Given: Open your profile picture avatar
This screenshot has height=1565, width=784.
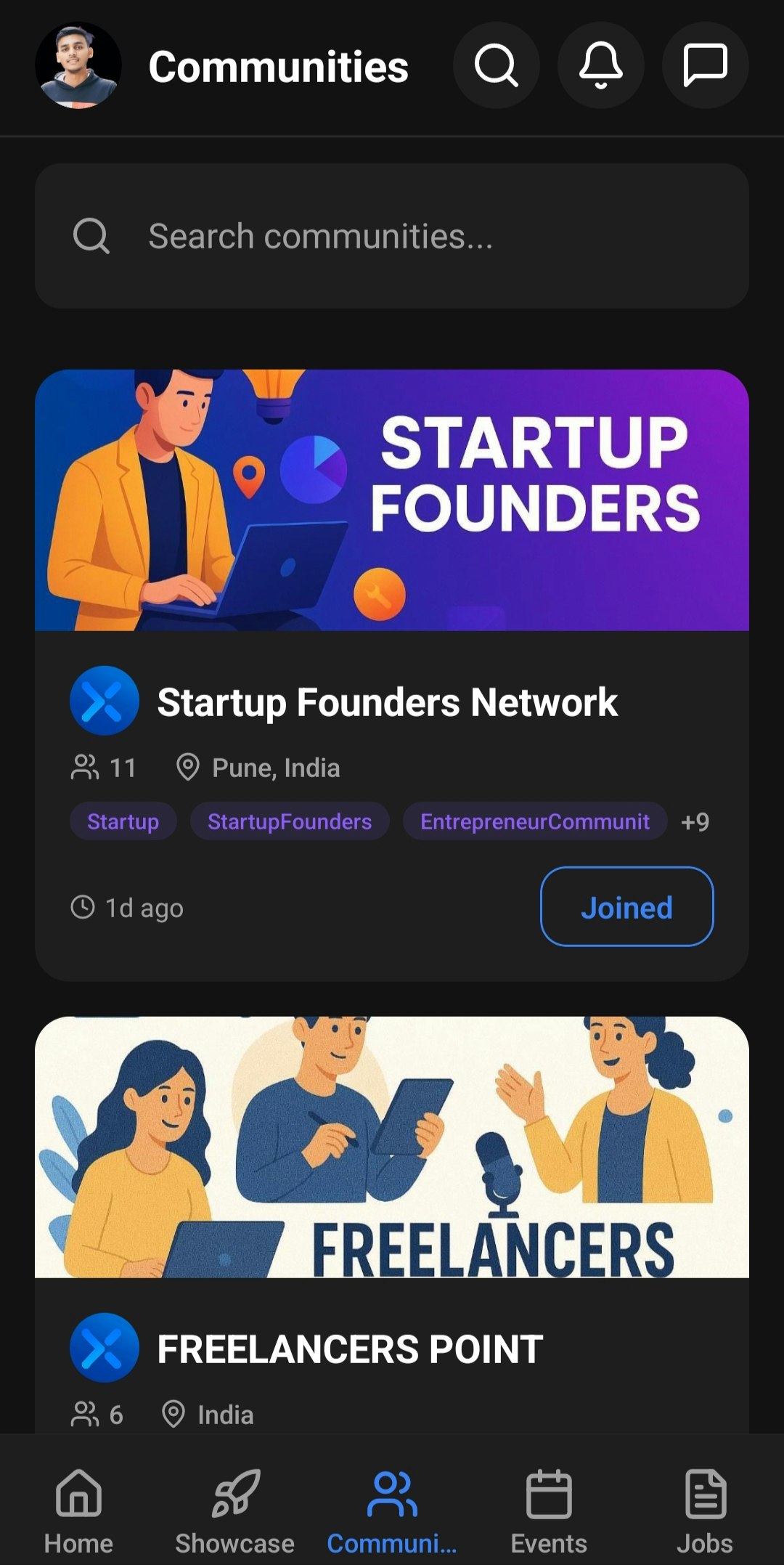Looking at the screenshot, I should tap(78, 65).
